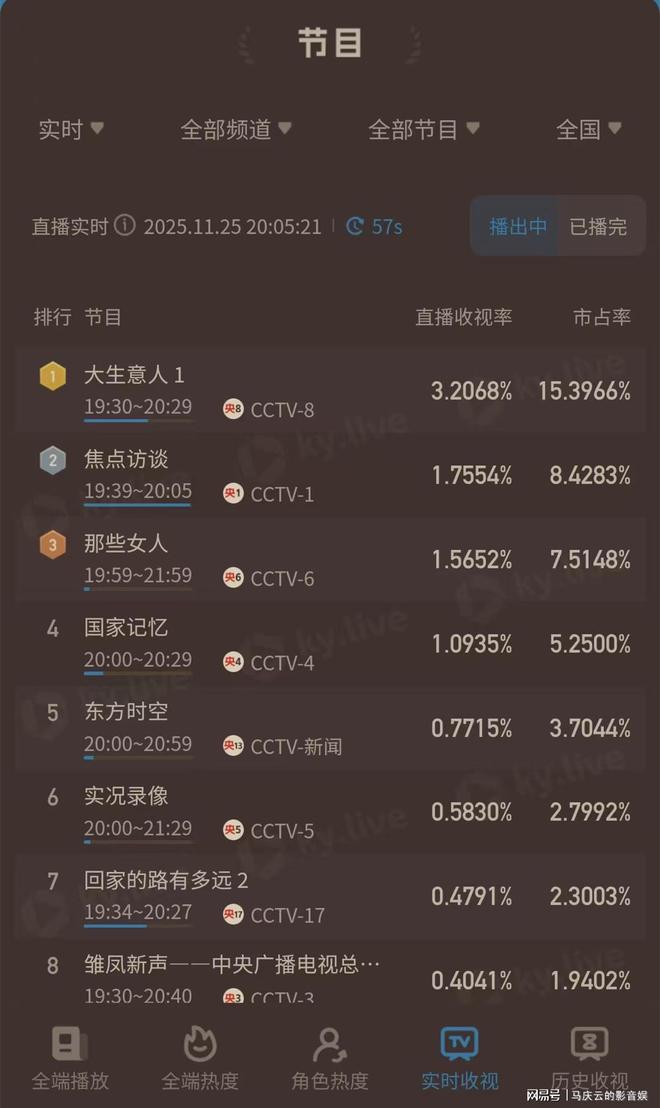Go to the 全端热度 tab
Viewport: 660px width, 1108px height.
(200, 1058)
